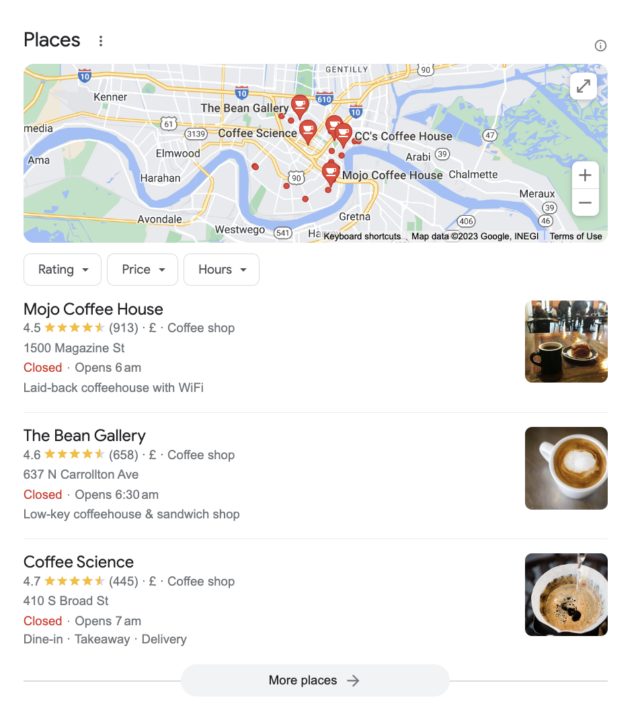Open the Mojo Coffee House listing
Screen dimensions: 640x712
[x=93, y=309]
